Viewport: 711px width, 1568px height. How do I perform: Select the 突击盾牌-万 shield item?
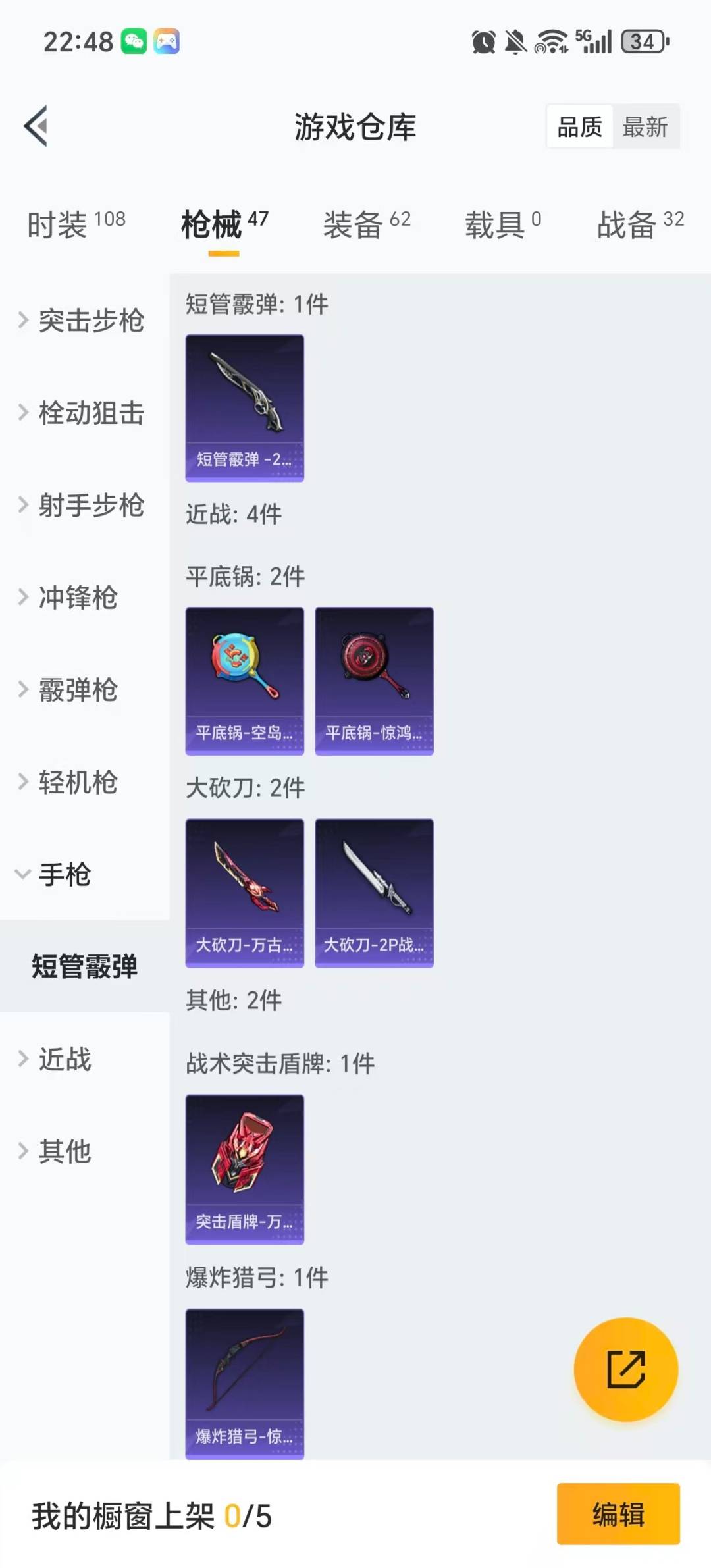click(244, 1166)
